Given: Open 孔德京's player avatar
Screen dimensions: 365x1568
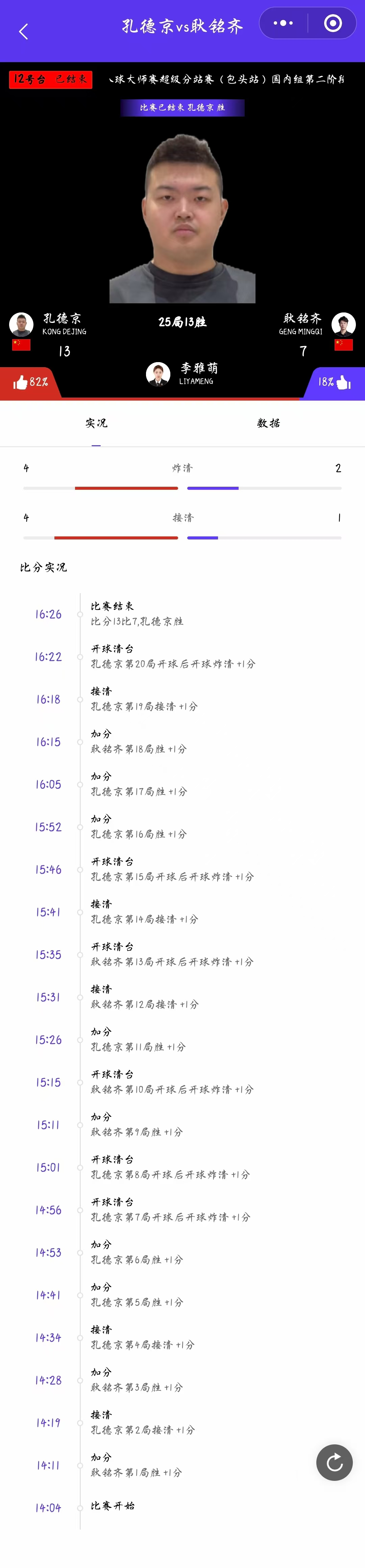Looking at the screenshot, I should (21, 324).
